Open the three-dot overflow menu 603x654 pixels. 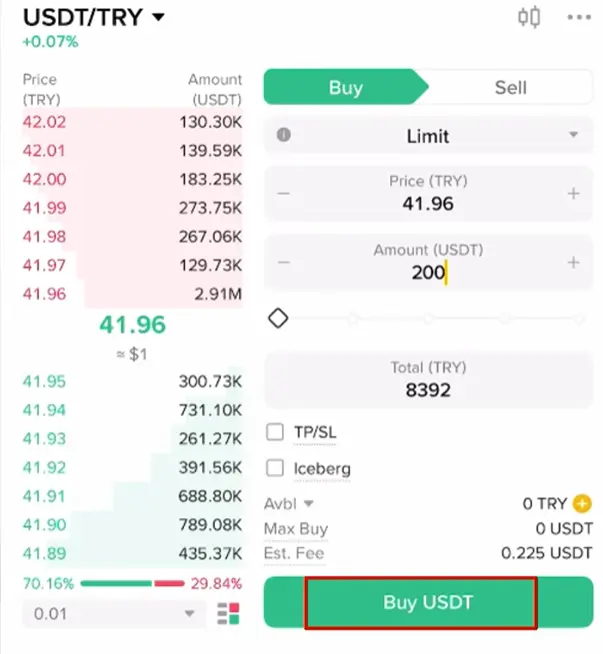pos(578,18)
